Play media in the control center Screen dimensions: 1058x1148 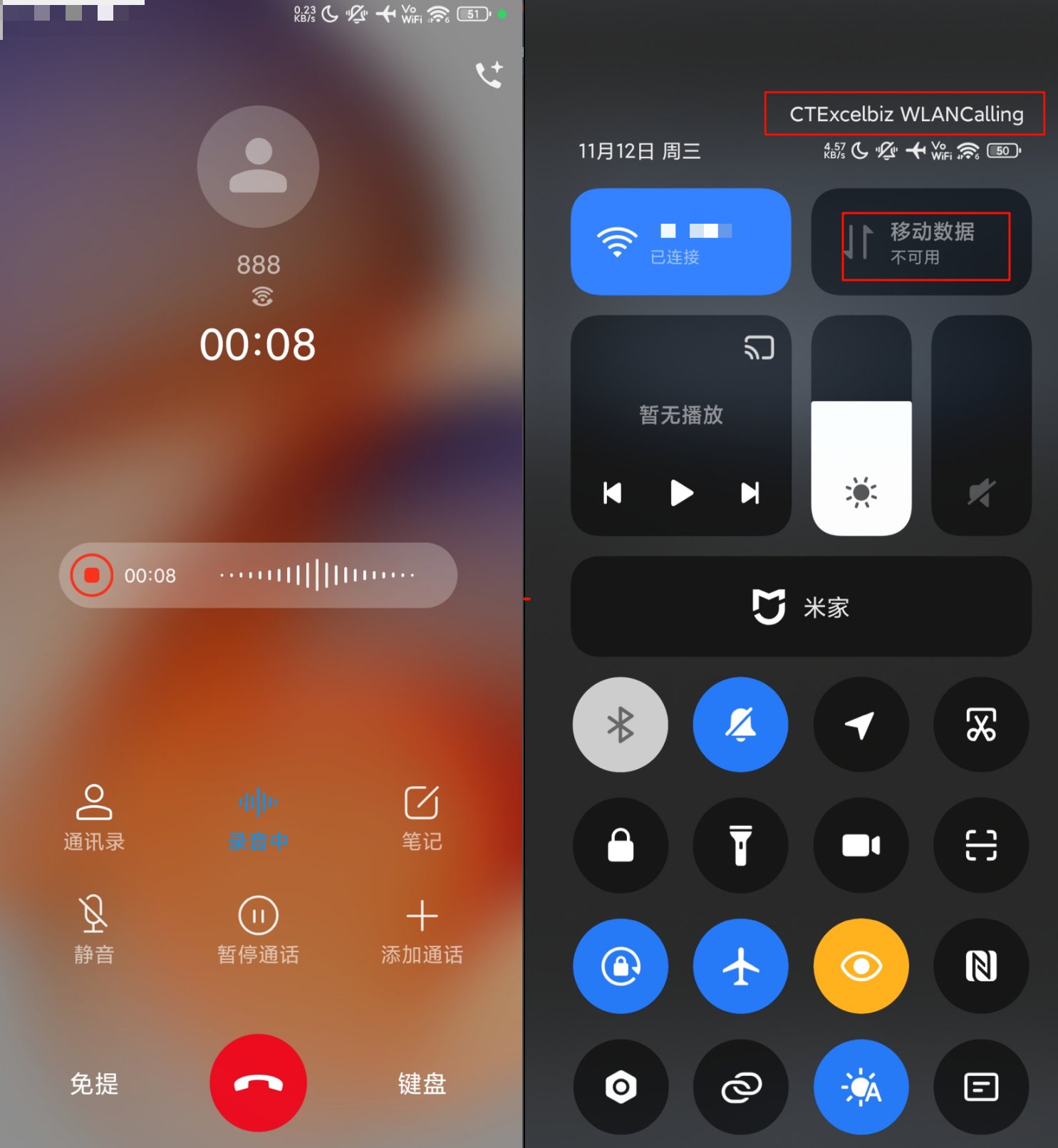[x=681, y=492]
